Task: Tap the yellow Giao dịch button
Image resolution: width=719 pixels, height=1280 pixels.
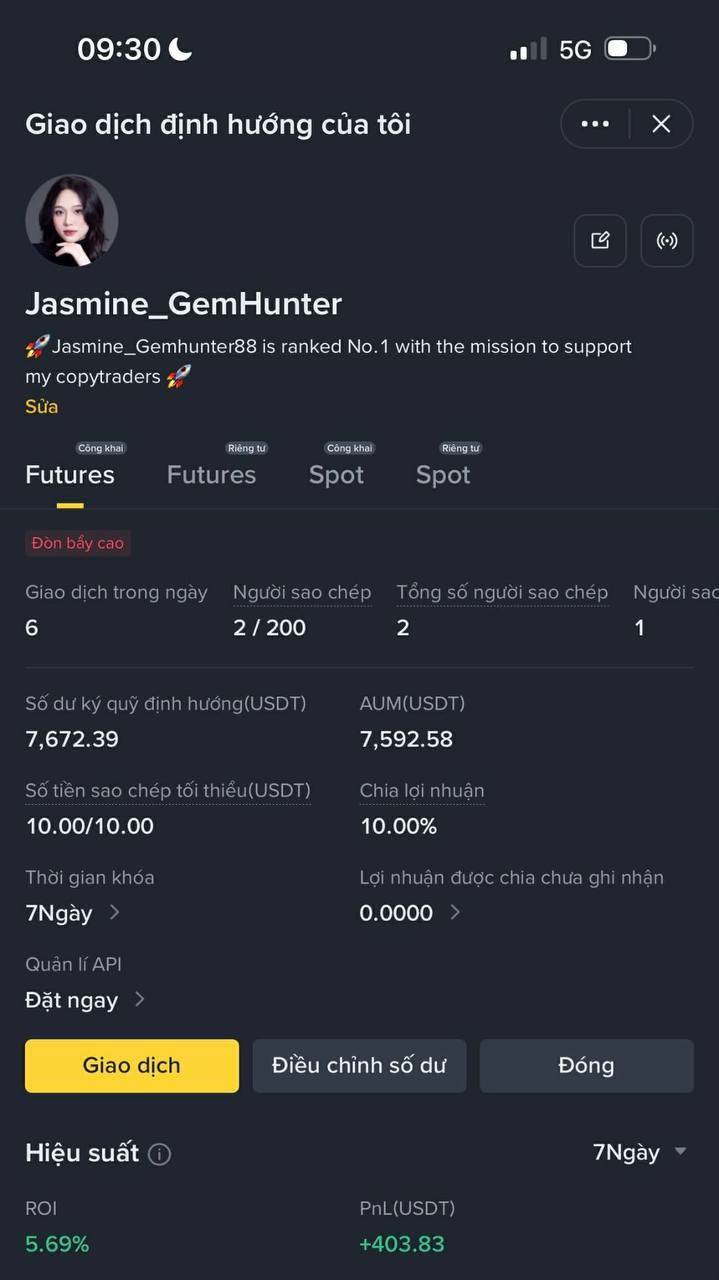Action: tap(132, 1066)
